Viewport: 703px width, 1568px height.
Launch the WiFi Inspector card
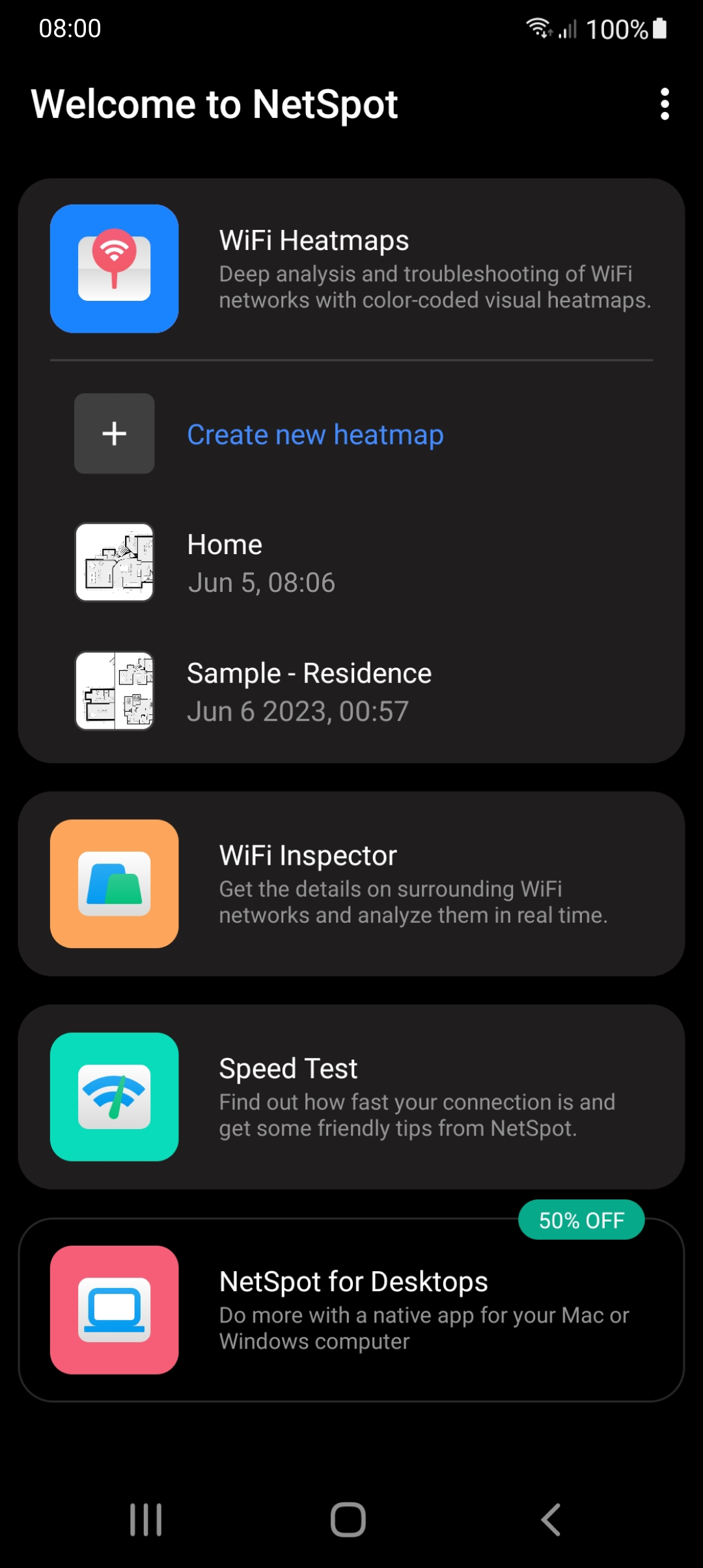click(351, 884)
